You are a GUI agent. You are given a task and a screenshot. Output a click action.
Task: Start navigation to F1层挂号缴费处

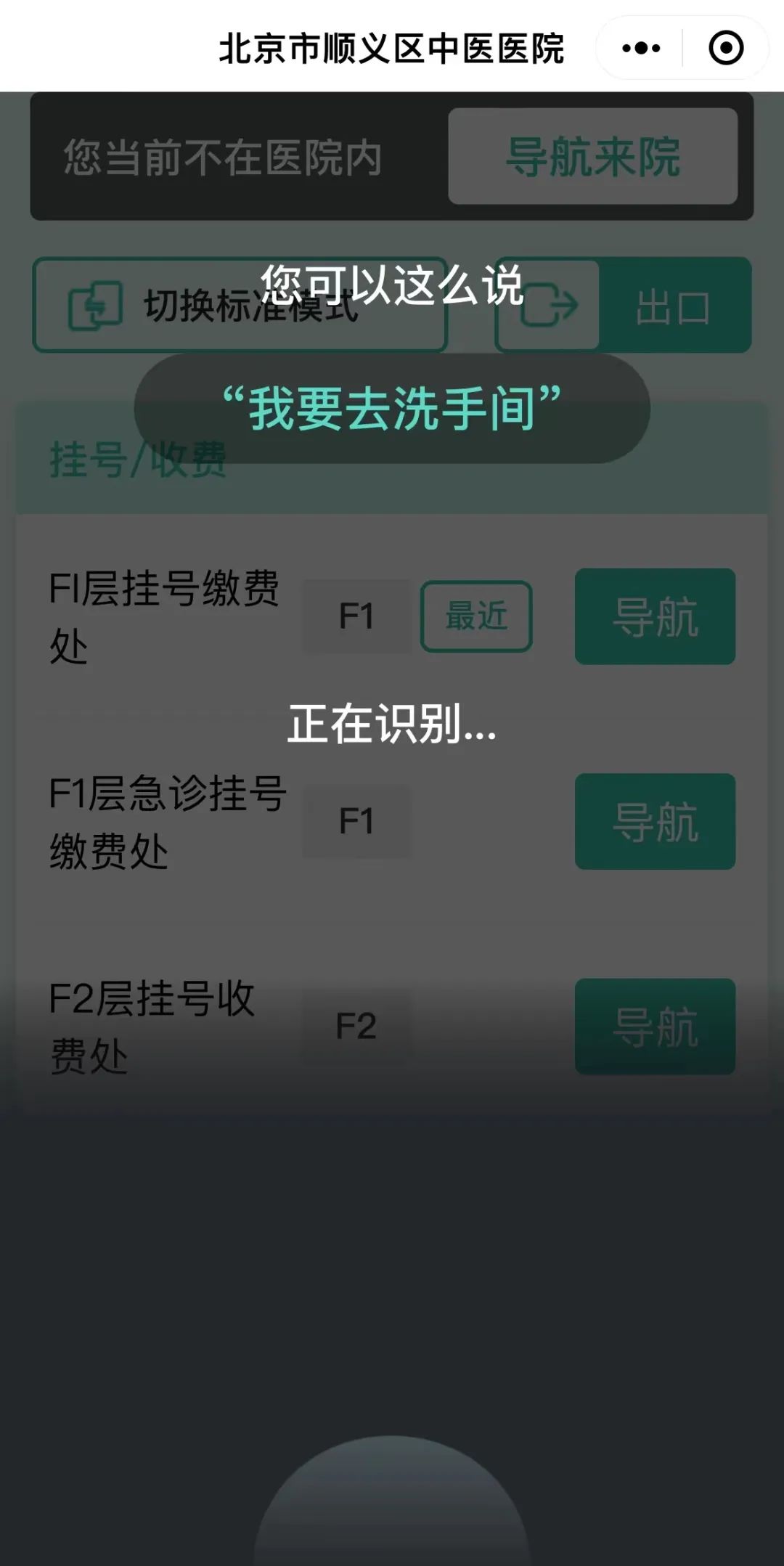(x=655, y=616)
